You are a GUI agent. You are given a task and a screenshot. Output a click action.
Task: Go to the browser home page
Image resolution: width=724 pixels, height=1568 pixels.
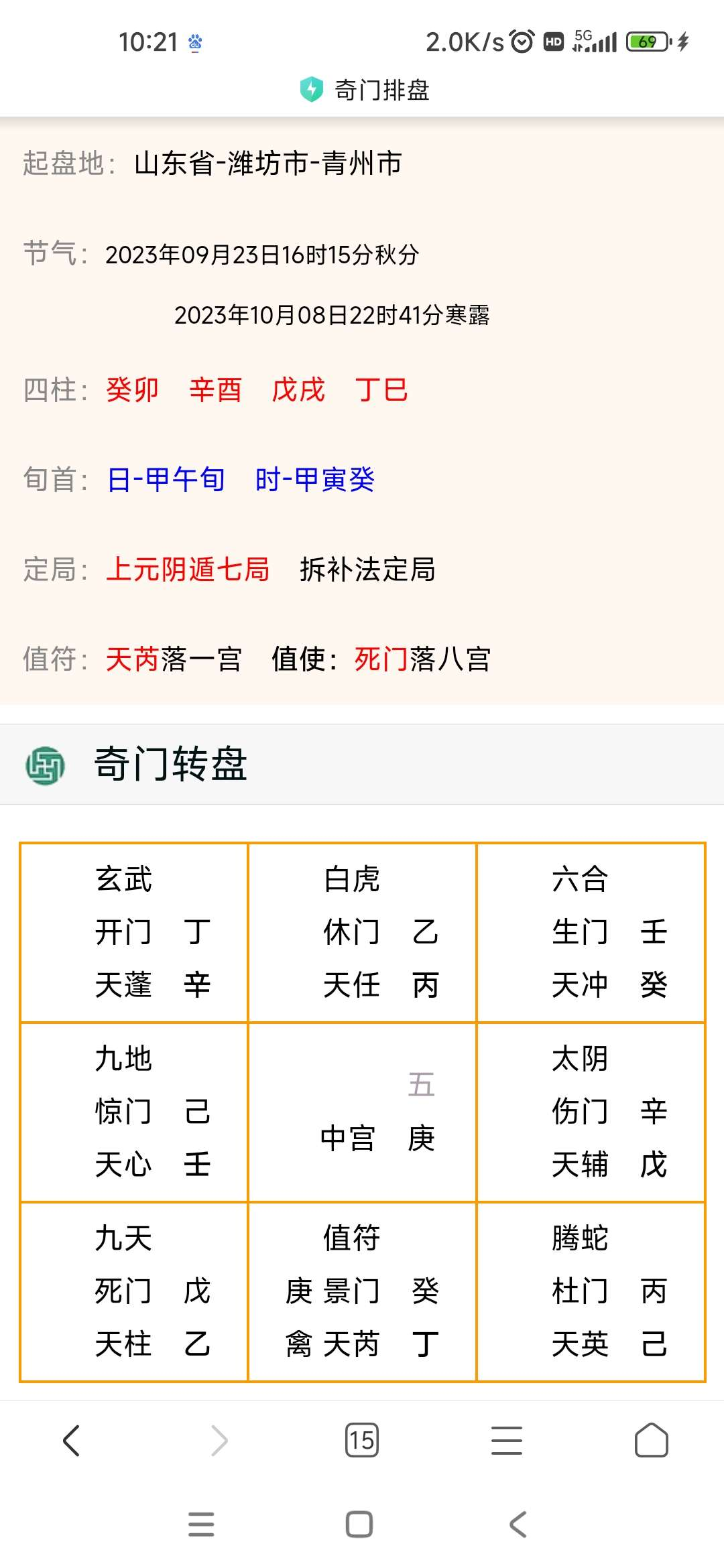pyautogui.click(x=652, y=1441)
